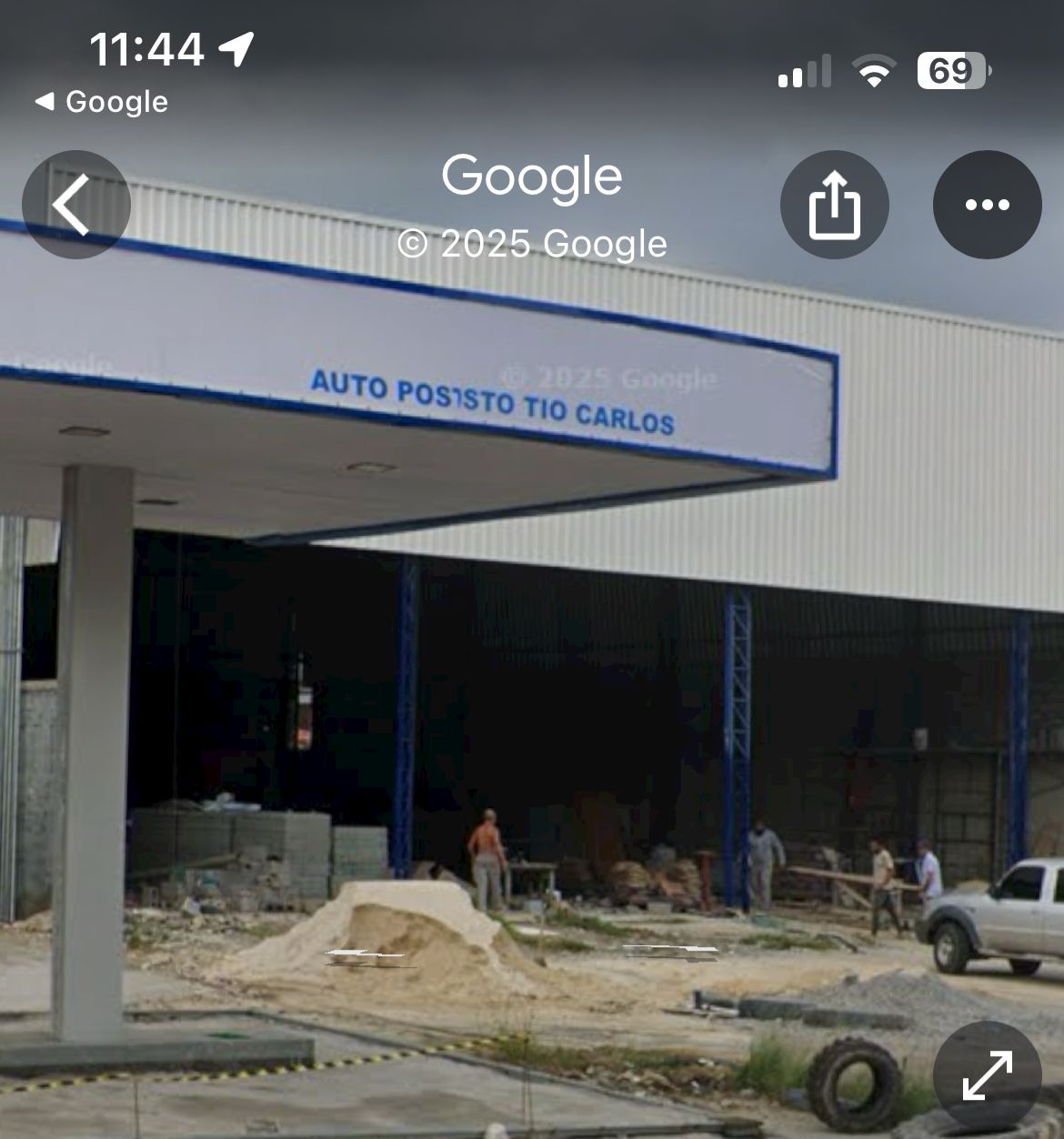Open the three-dot overflow menu
The height and width of the screenshot is (1139, 1064).
pos(987,205)
